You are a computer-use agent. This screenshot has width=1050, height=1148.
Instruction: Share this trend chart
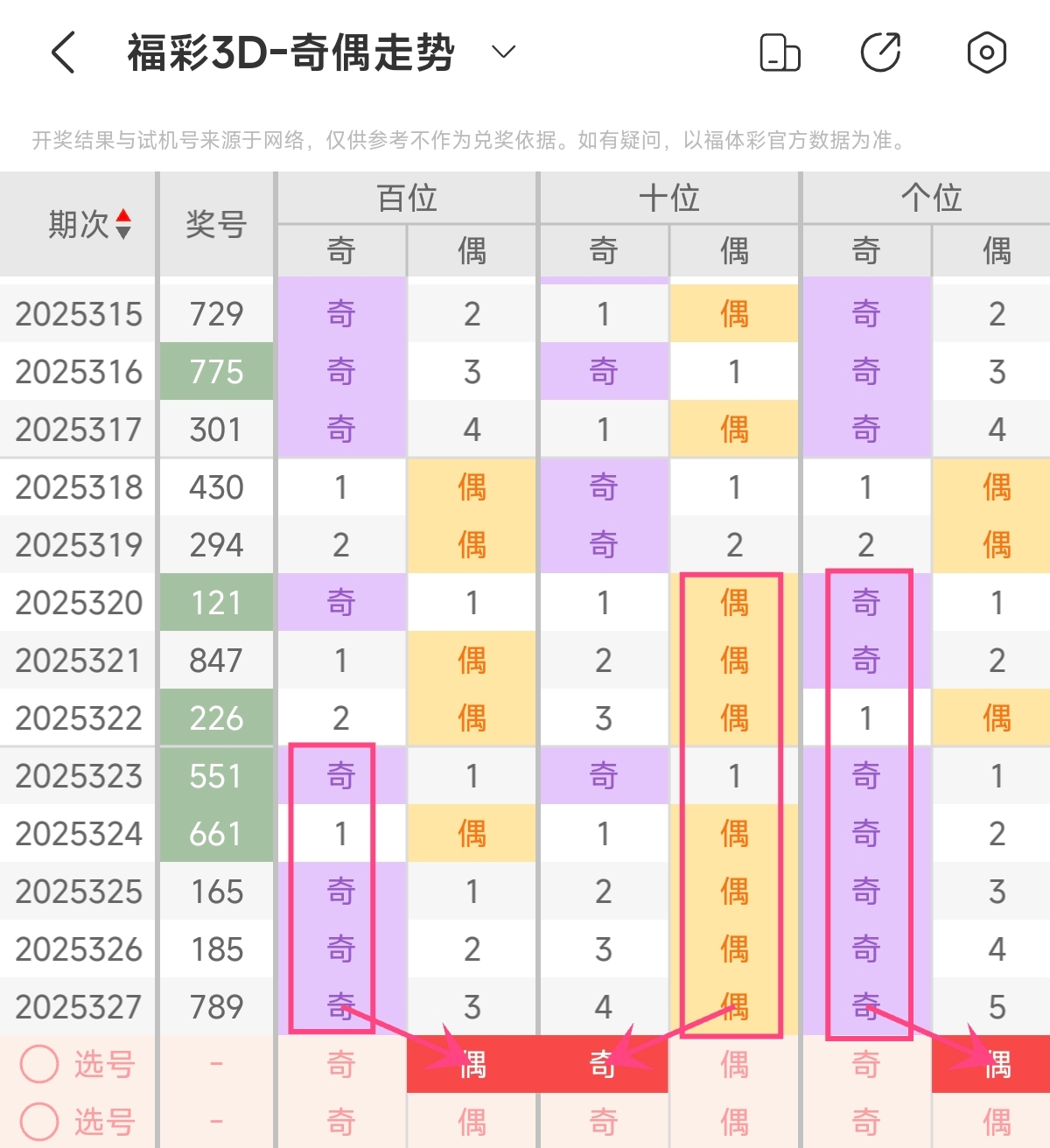pyautogui.click(x=880, y=52)
